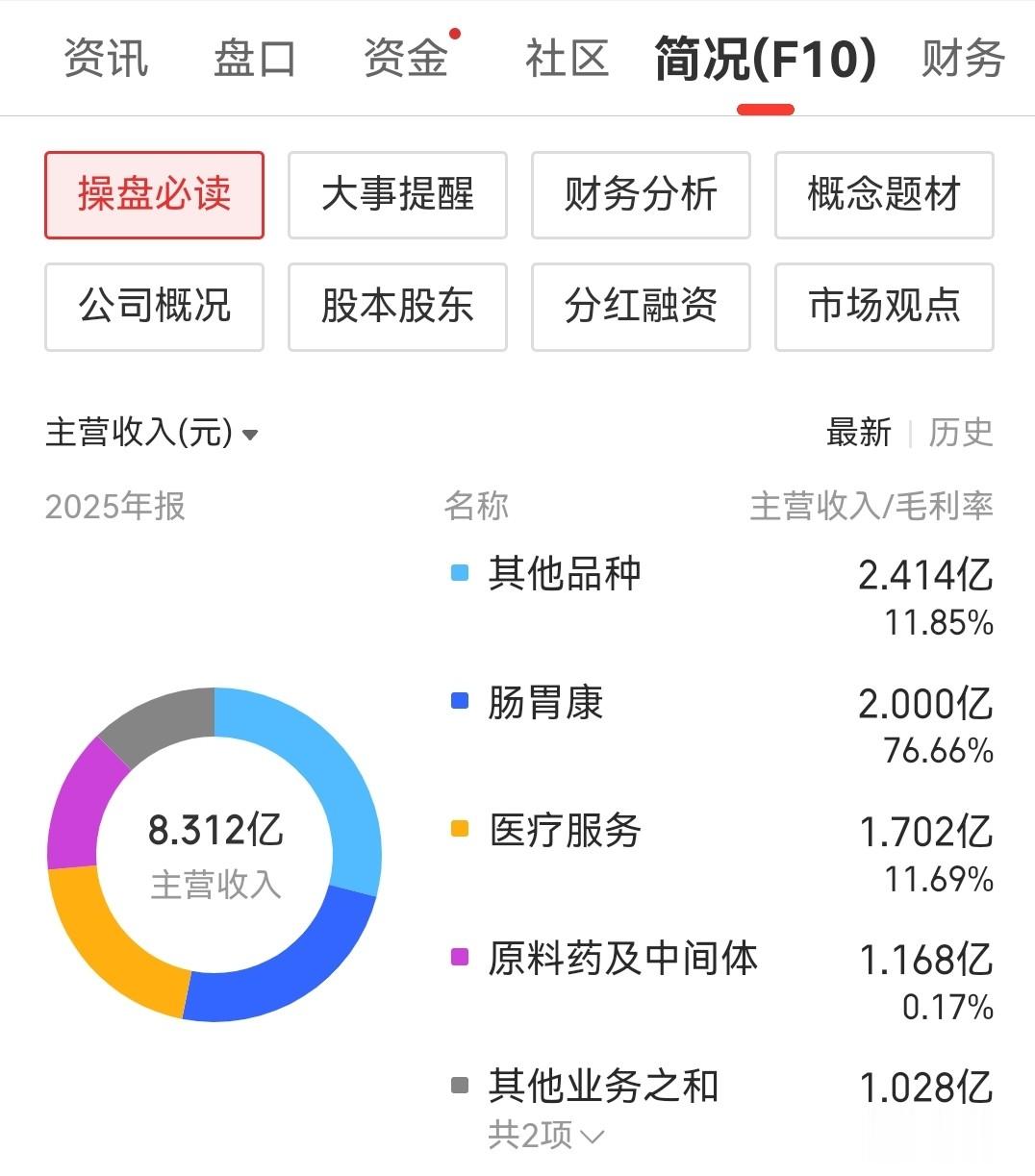The image size is (1035, 1176).
Task: Select the 最新 data view
Action: (859, 433)
